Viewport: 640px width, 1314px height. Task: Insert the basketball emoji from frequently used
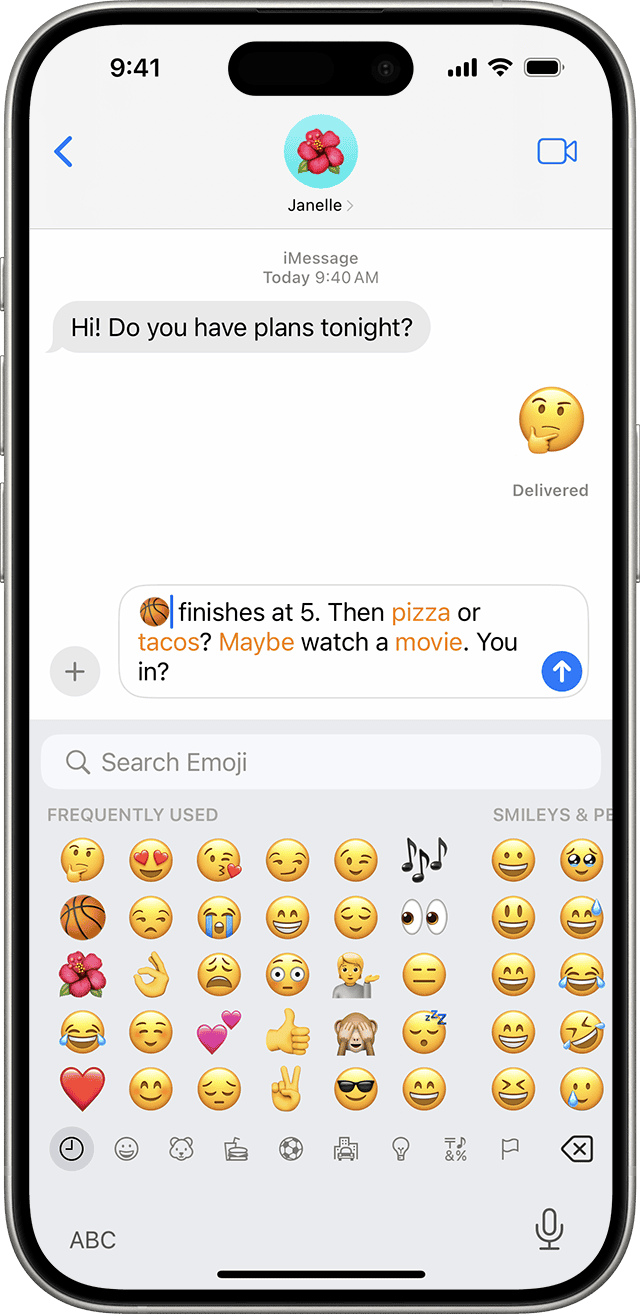pyautogui.click(x=82, y=916)
